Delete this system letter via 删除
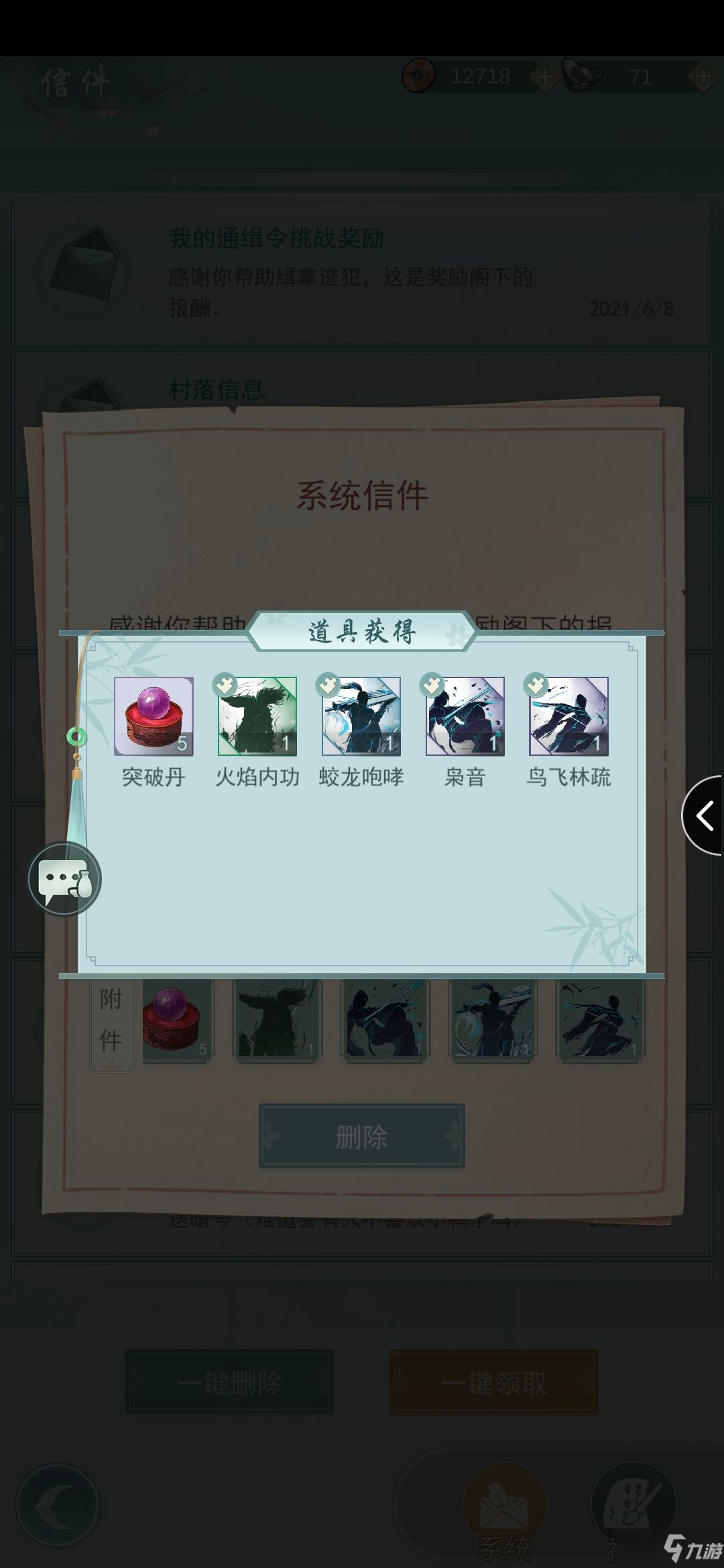Viewport: 724px width, 1568px height. pyautogui.click(x=361, y=1136)
